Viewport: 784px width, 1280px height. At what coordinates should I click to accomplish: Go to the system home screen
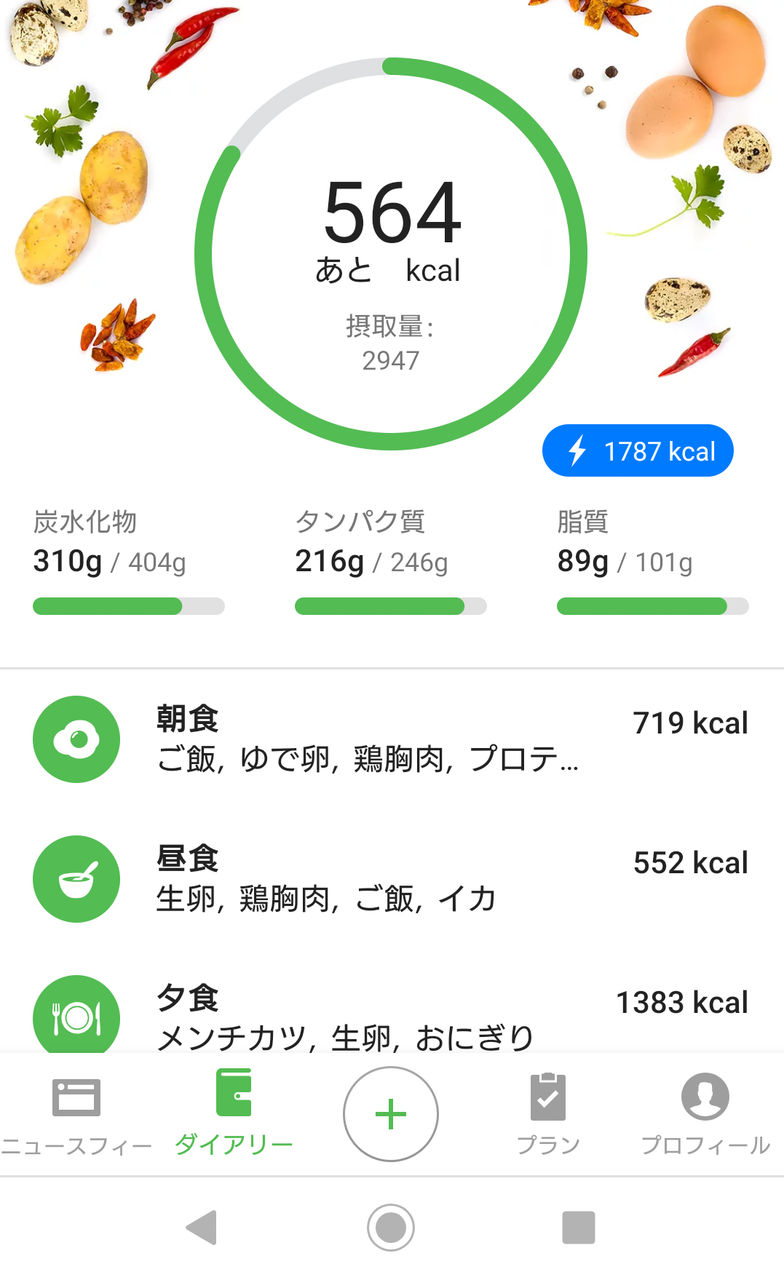coord(391,1227)
